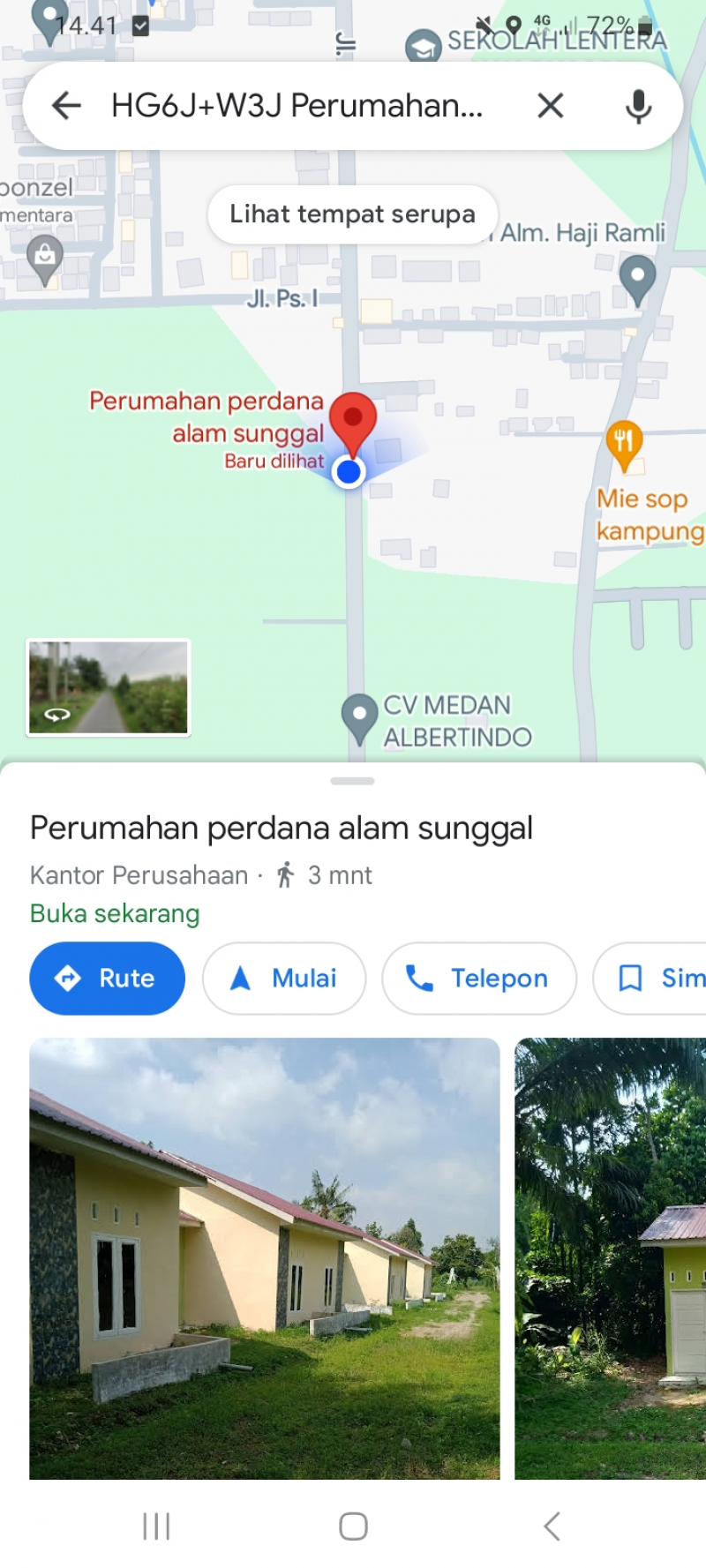Viewport: 706px width, 1568px height.
Task: Open recent apps from navigation bar
Action: (156, 1526)
